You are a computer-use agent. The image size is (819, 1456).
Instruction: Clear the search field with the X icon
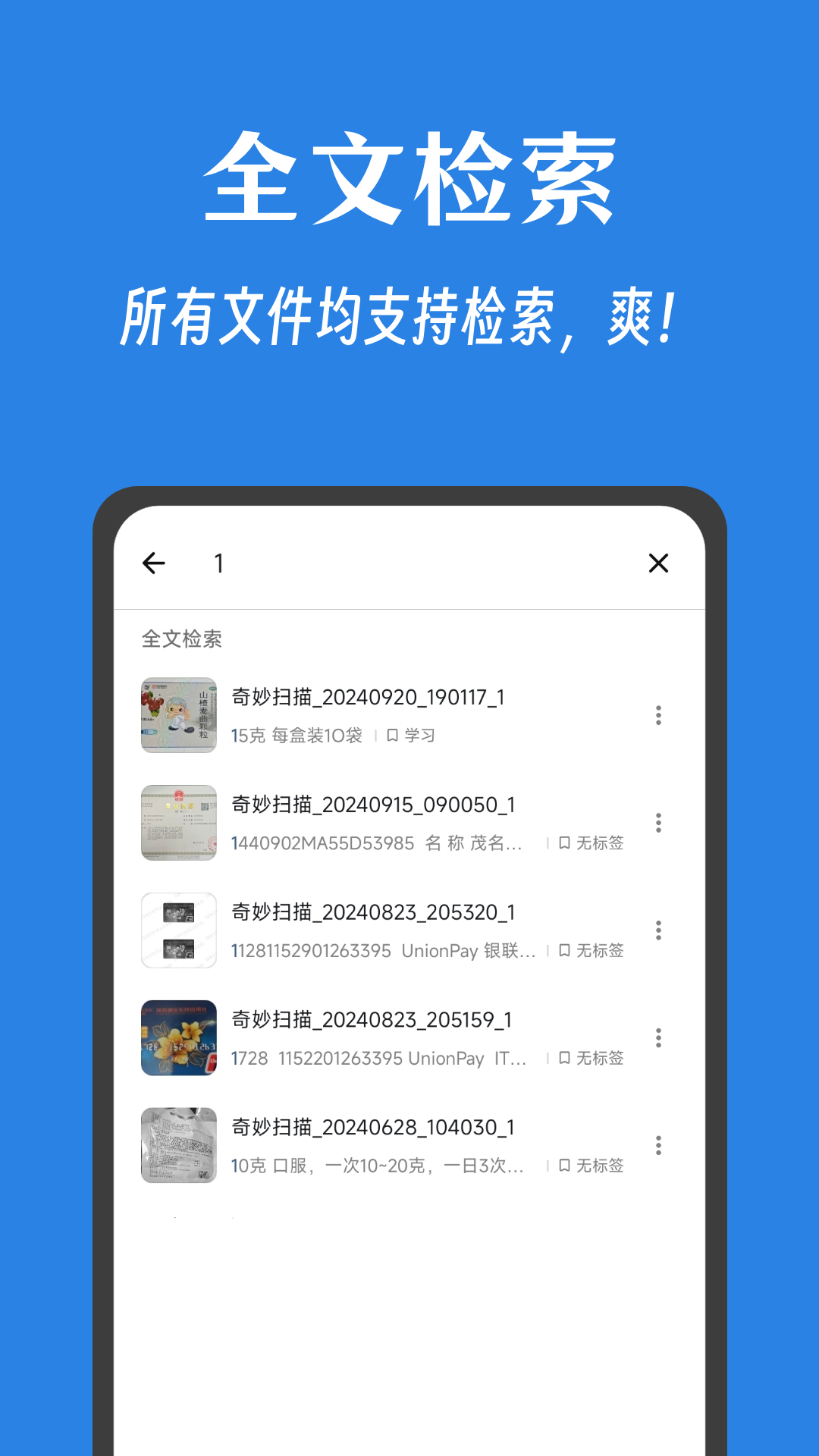(658, 563)
